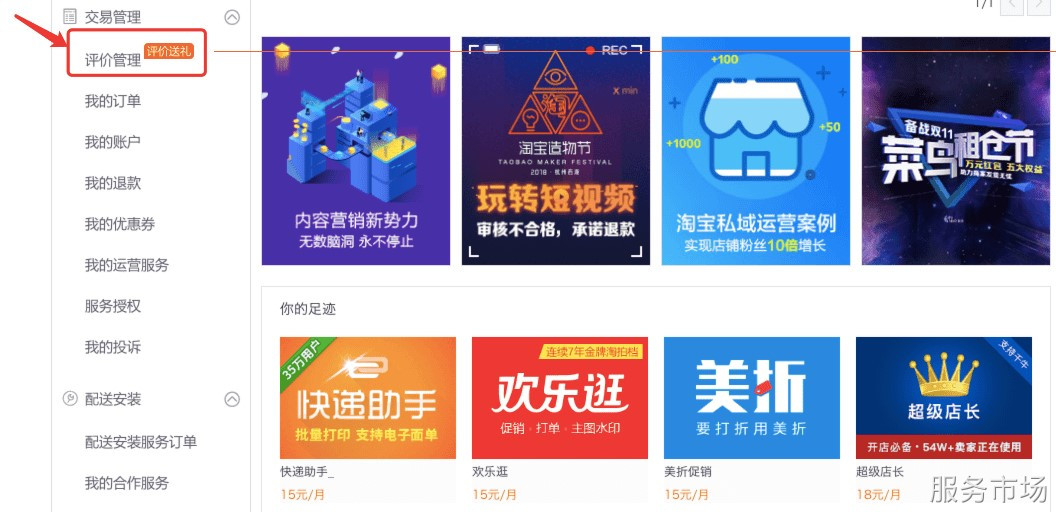Open the 内容营销新势力 banner
Screen dimensions: 1056x512
click(355, 151)
